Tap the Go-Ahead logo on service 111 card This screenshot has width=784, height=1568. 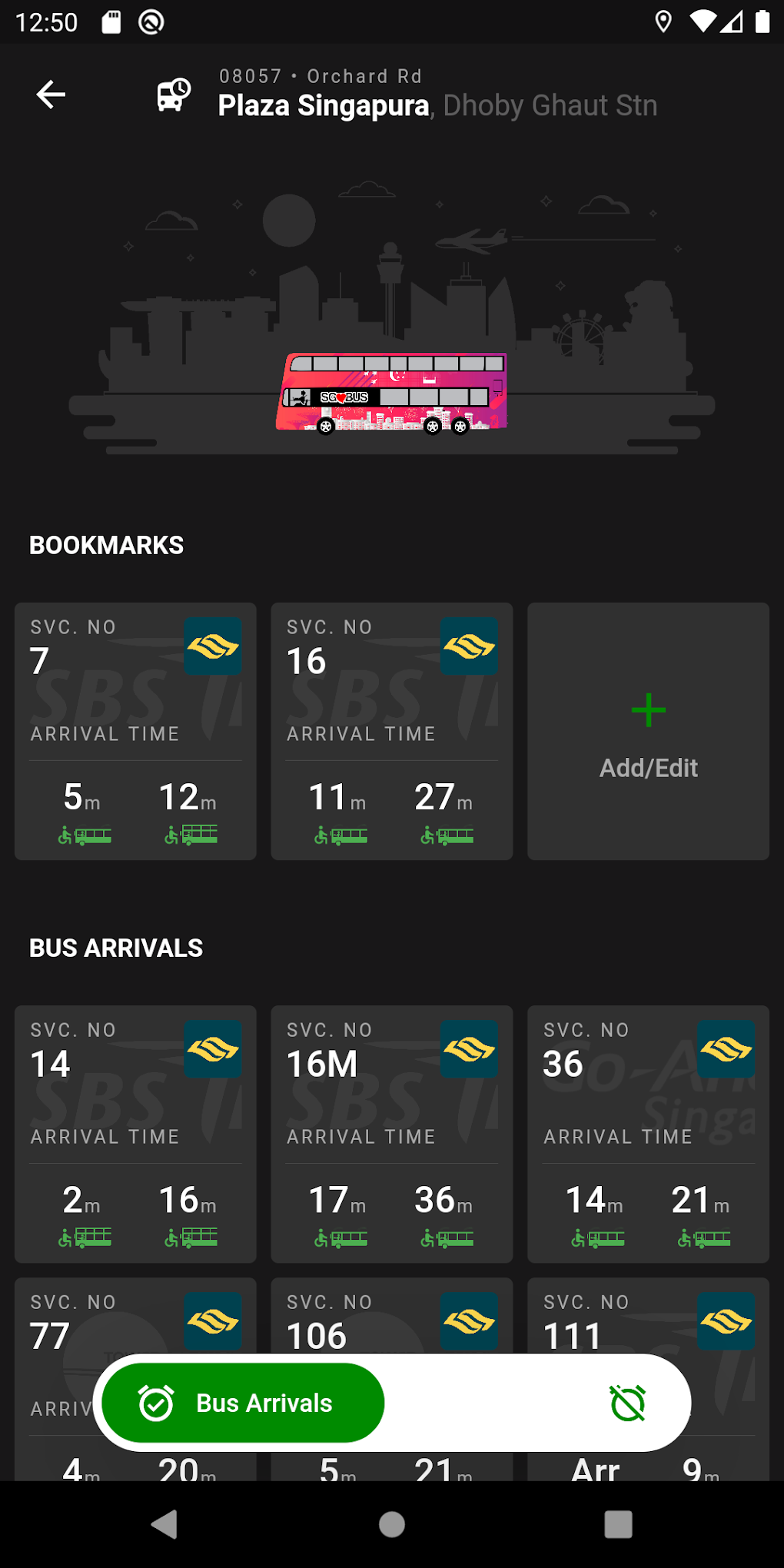[726, 1322]
